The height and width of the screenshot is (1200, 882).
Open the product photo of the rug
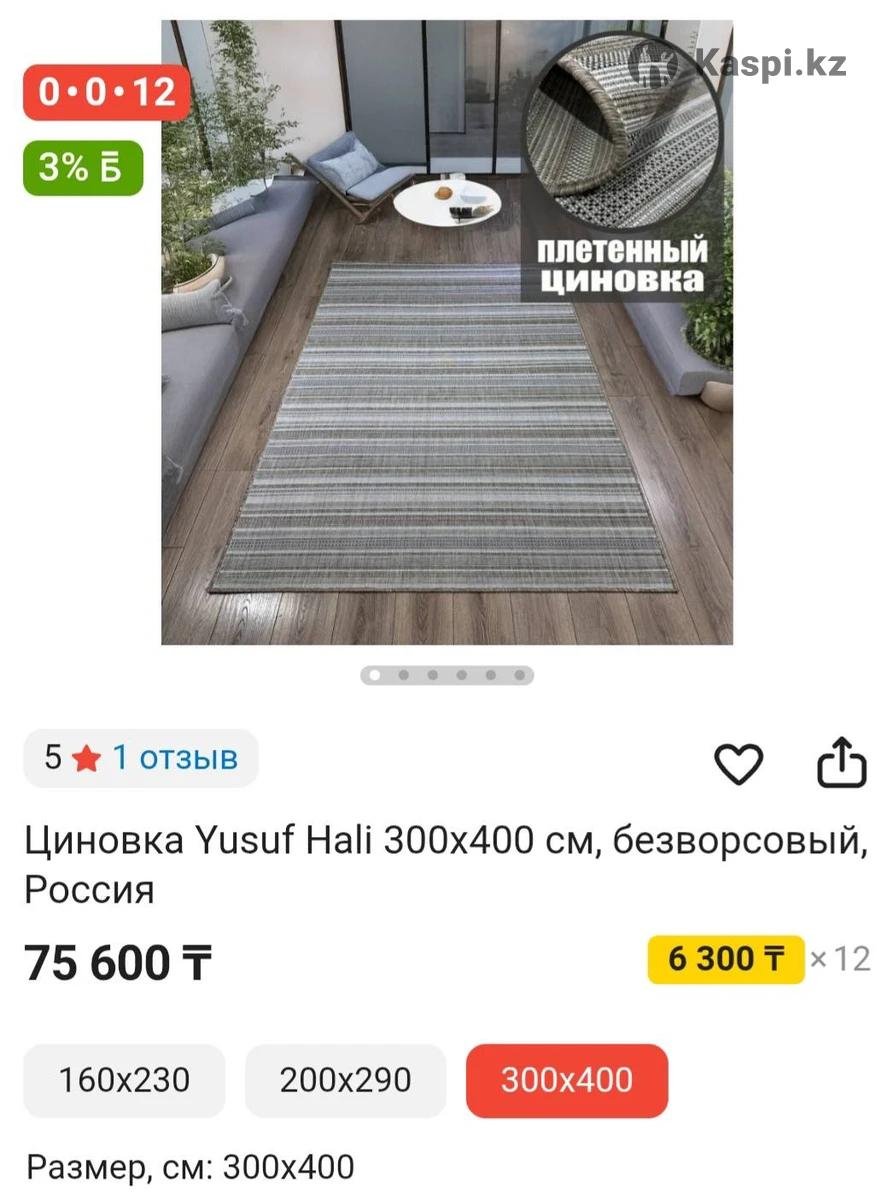coord(446,332)
